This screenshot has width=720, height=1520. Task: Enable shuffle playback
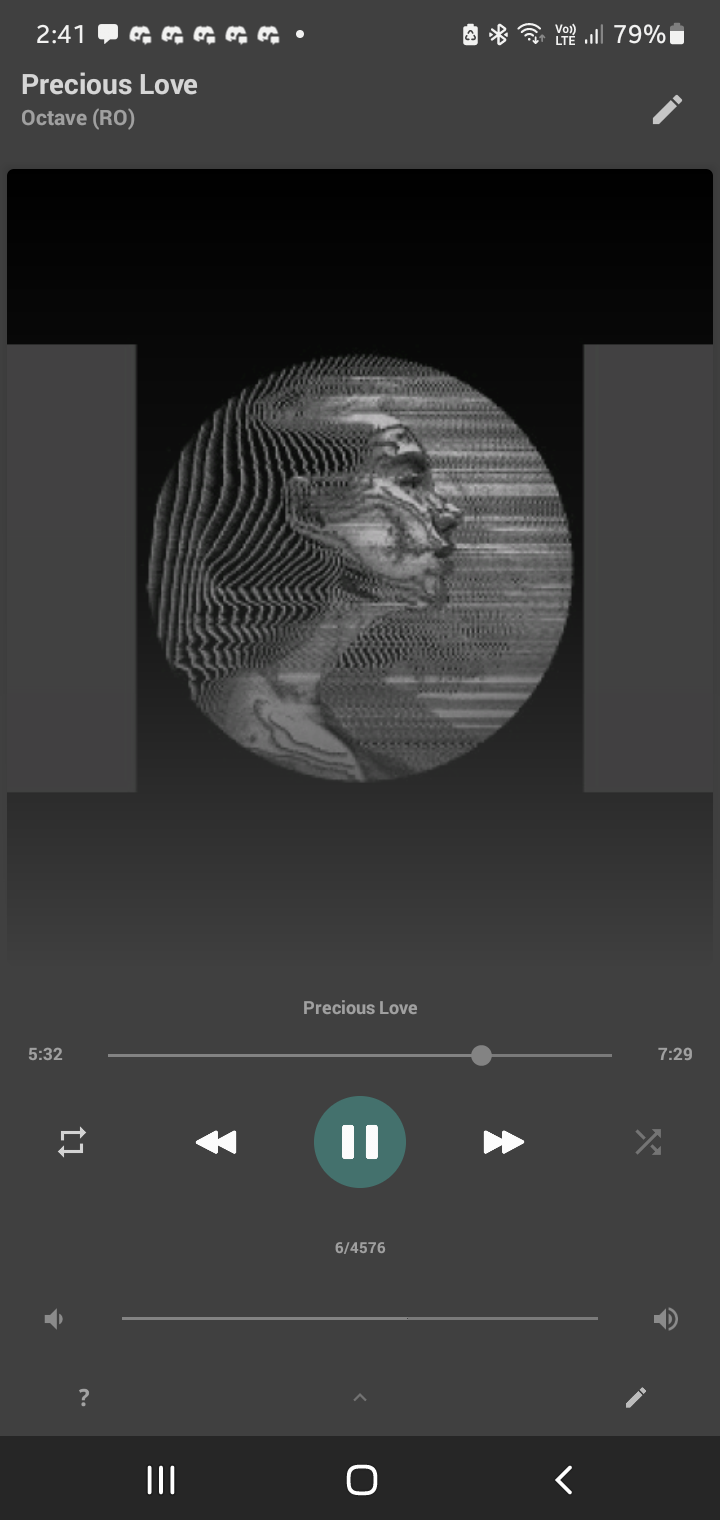(648, 1142)
